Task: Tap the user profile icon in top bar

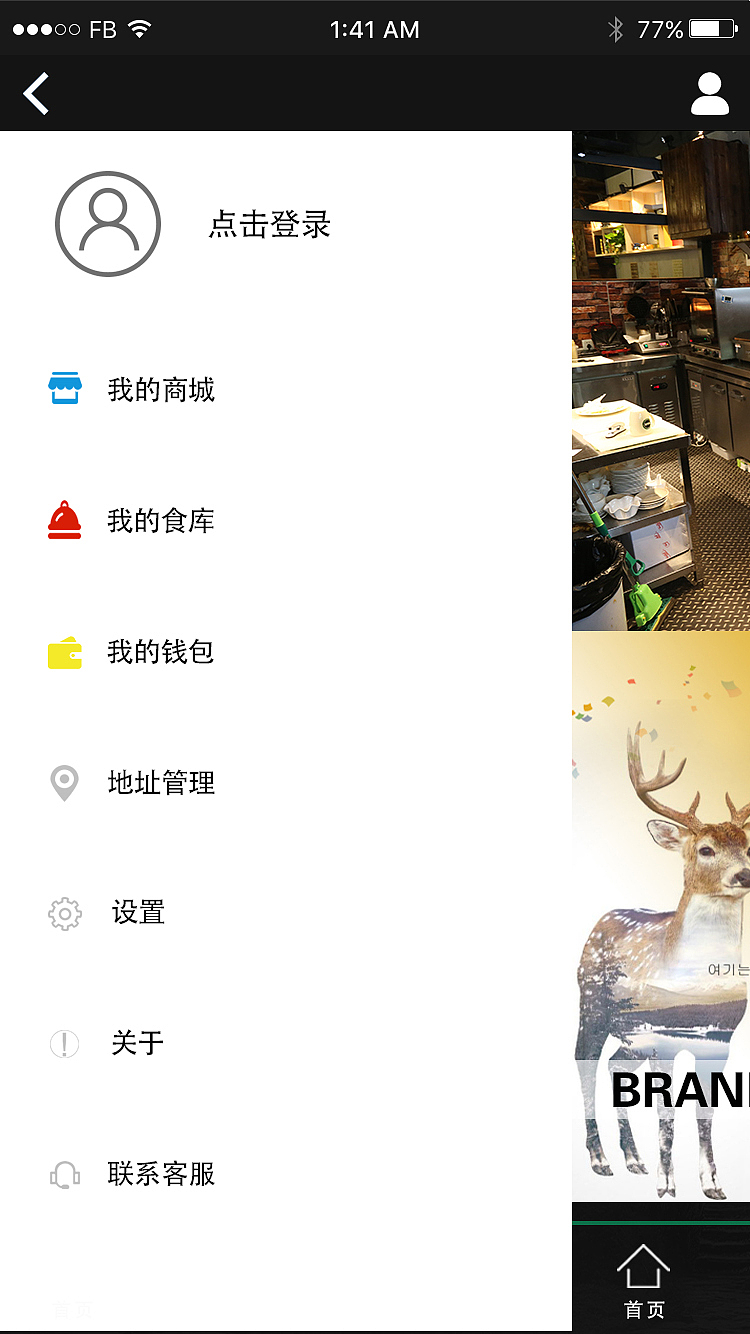Action: (710, 93)
